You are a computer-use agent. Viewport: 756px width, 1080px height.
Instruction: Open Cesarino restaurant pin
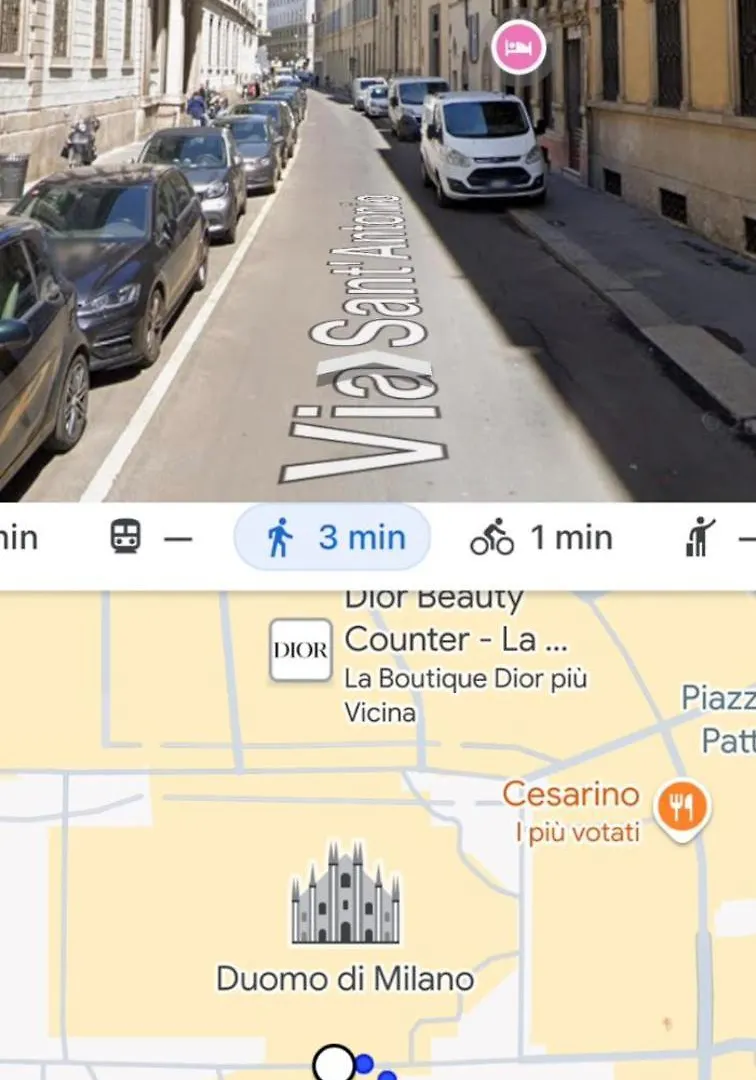point(682,806)
